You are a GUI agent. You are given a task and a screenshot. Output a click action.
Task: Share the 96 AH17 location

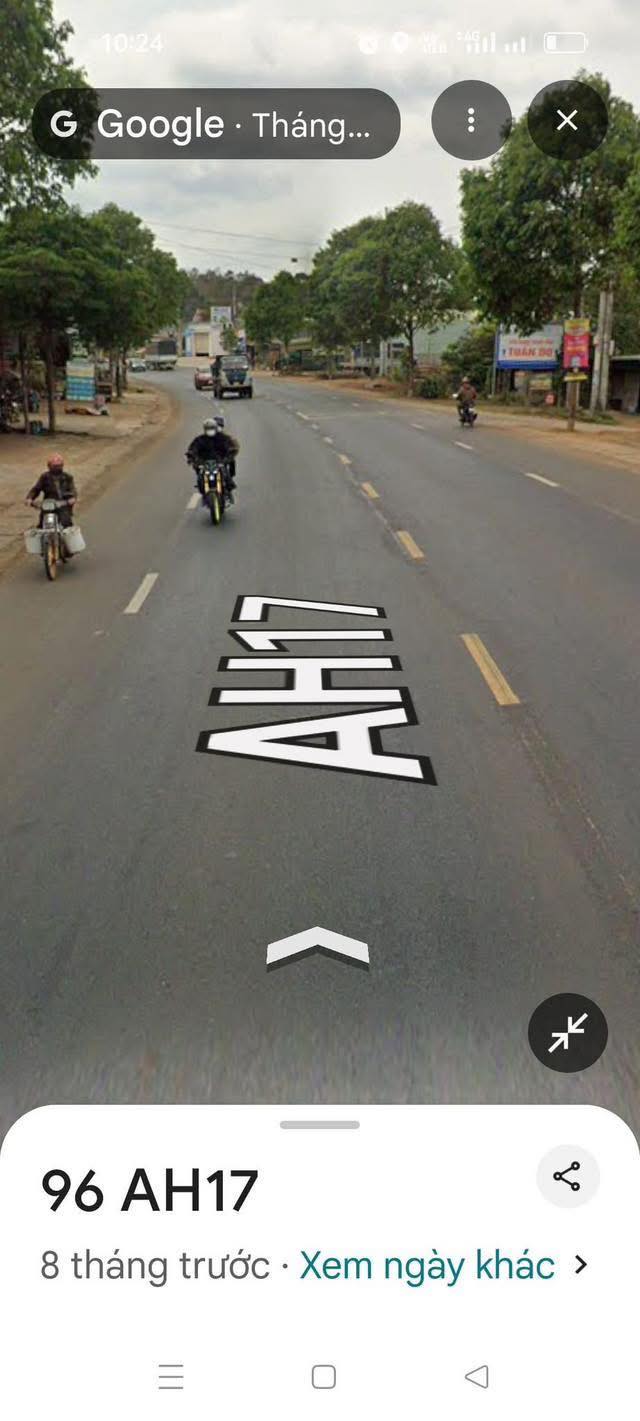567,1176
